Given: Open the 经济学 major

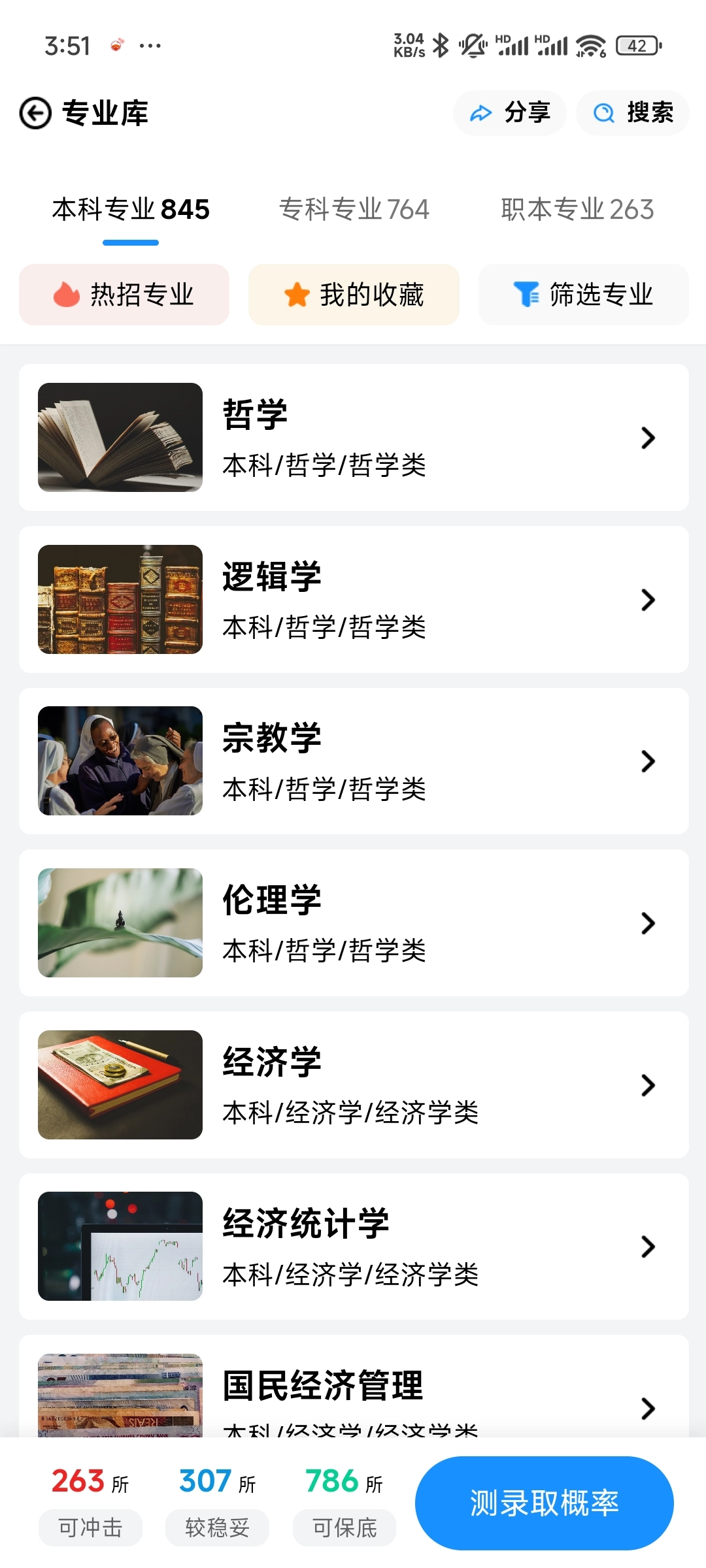Looking at the screenshot, I should 354,1085.
